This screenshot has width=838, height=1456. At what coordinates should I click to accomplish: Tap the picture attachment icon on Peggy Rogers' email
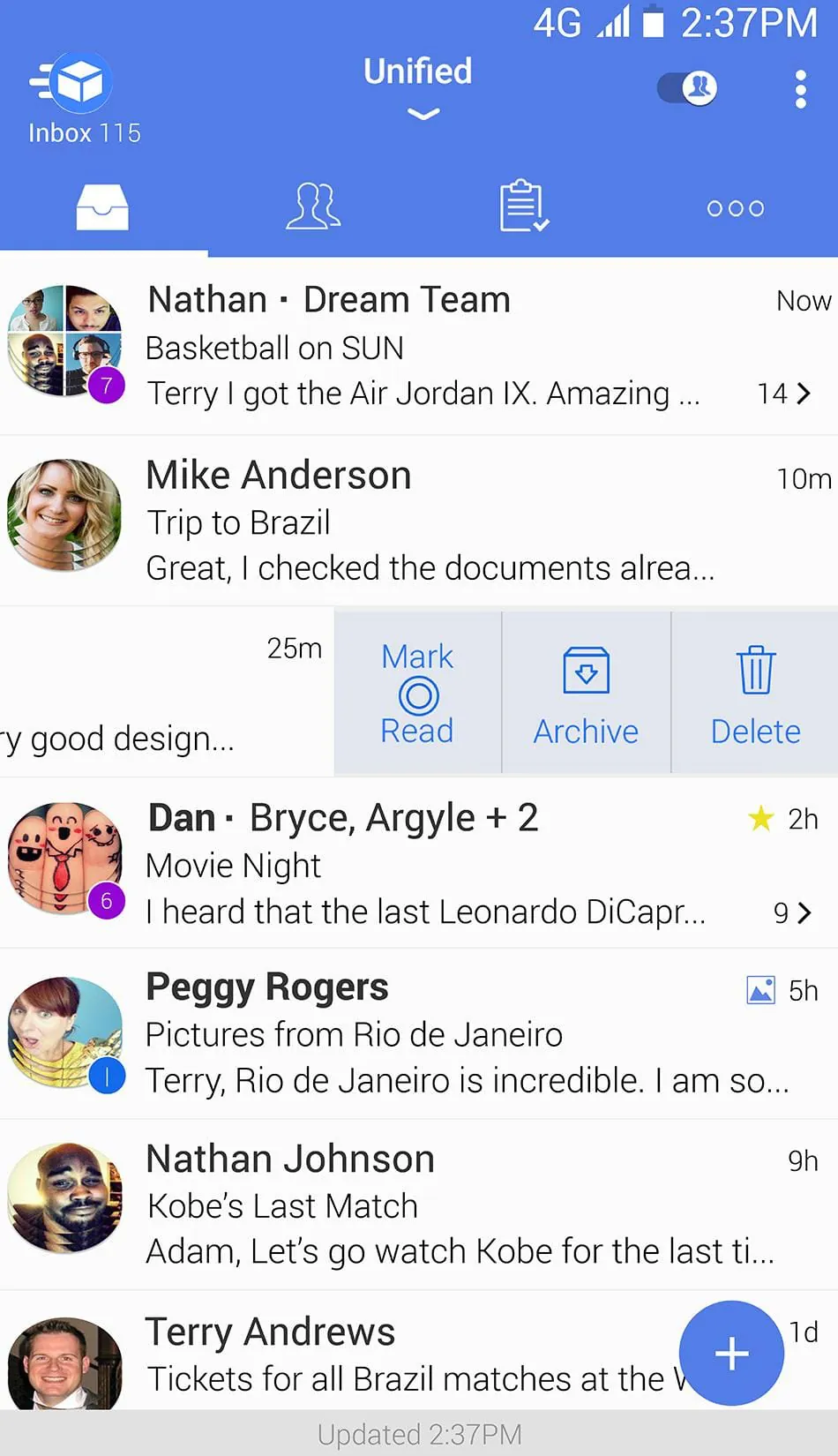point(759,989)
